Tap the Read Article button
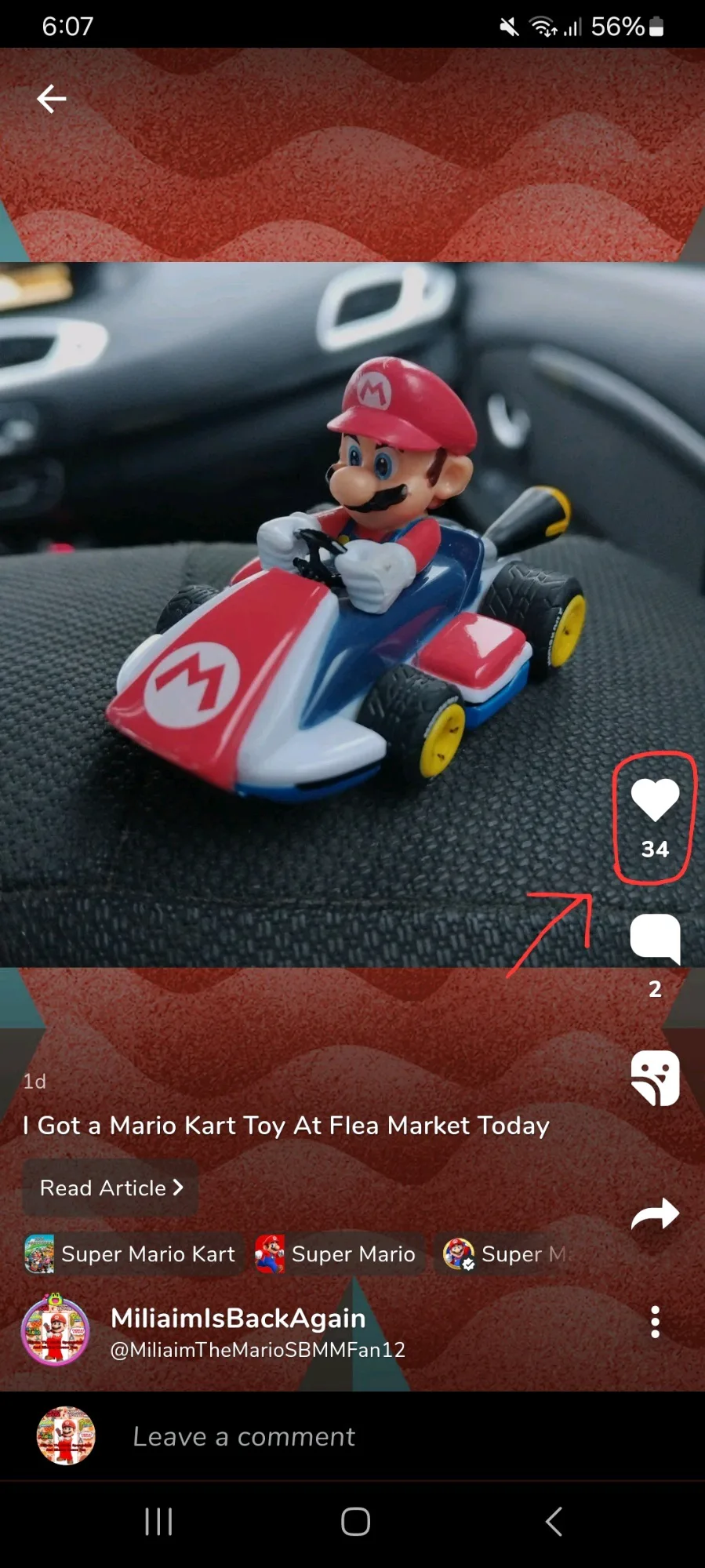The height and width of the screenshot is (1568, 705). (x=111, y=1188)
